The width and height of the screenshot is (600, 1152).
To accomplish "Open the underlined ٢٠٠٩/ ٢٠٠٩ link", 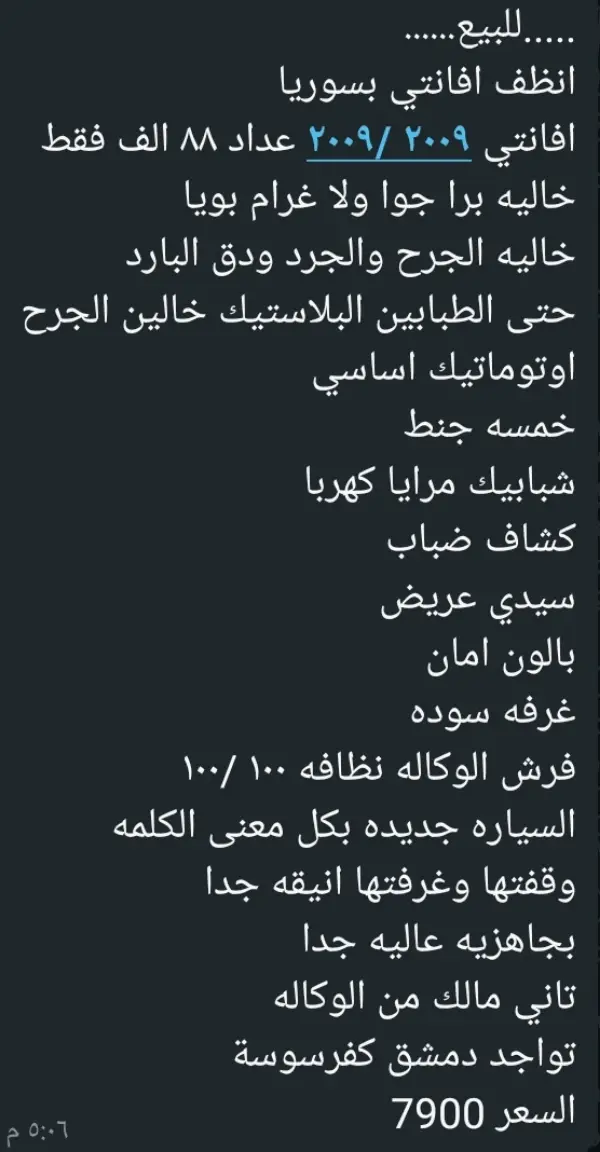I will 388,140.
